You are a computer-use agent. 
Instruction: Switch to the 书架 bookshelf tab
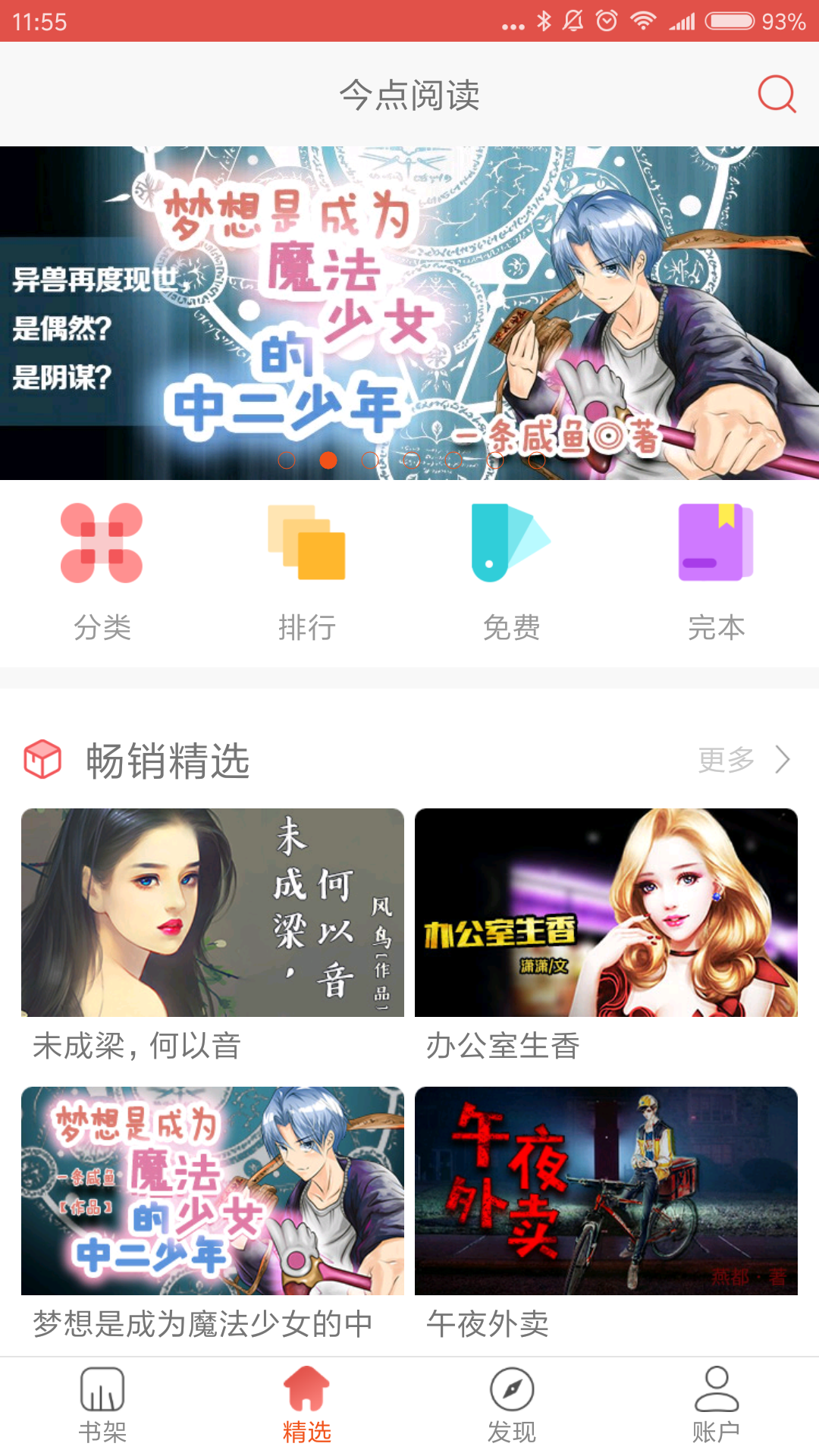(102, 1404)
